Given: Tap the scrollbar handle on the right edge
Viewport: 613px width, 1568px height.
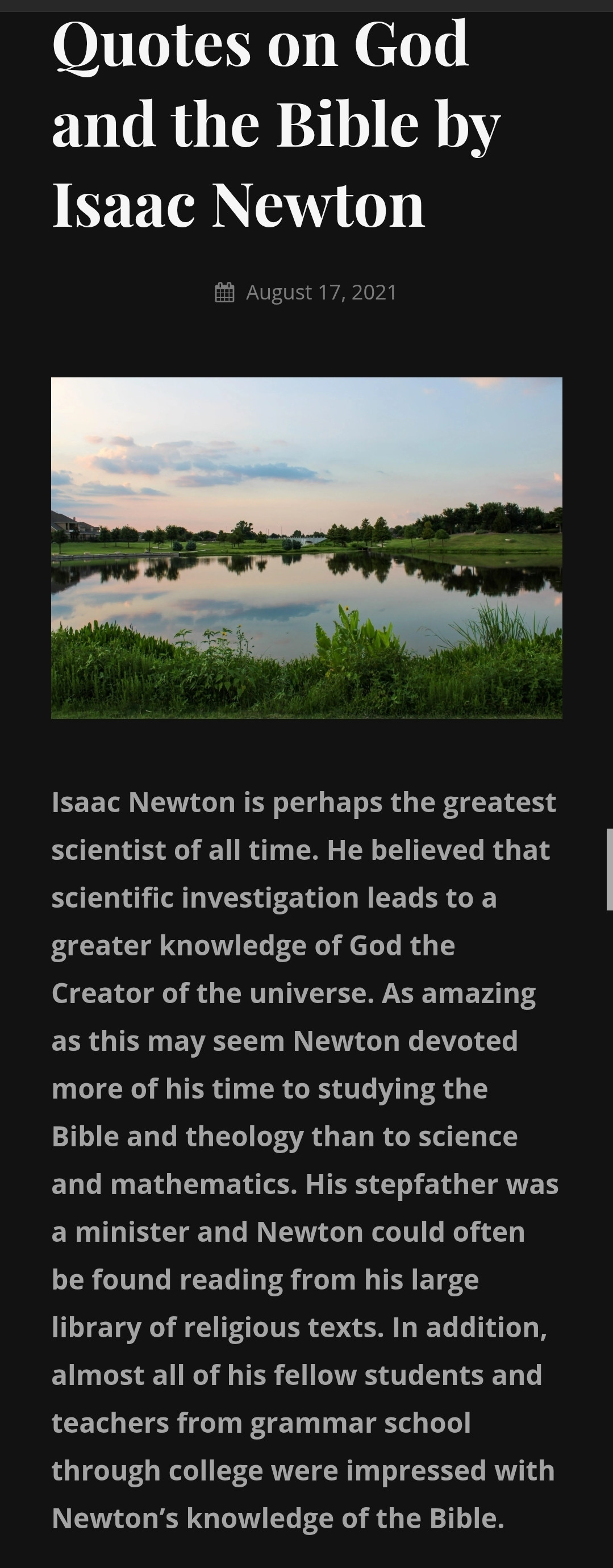Looking at the screenshot, I should [x=608, y=868].
